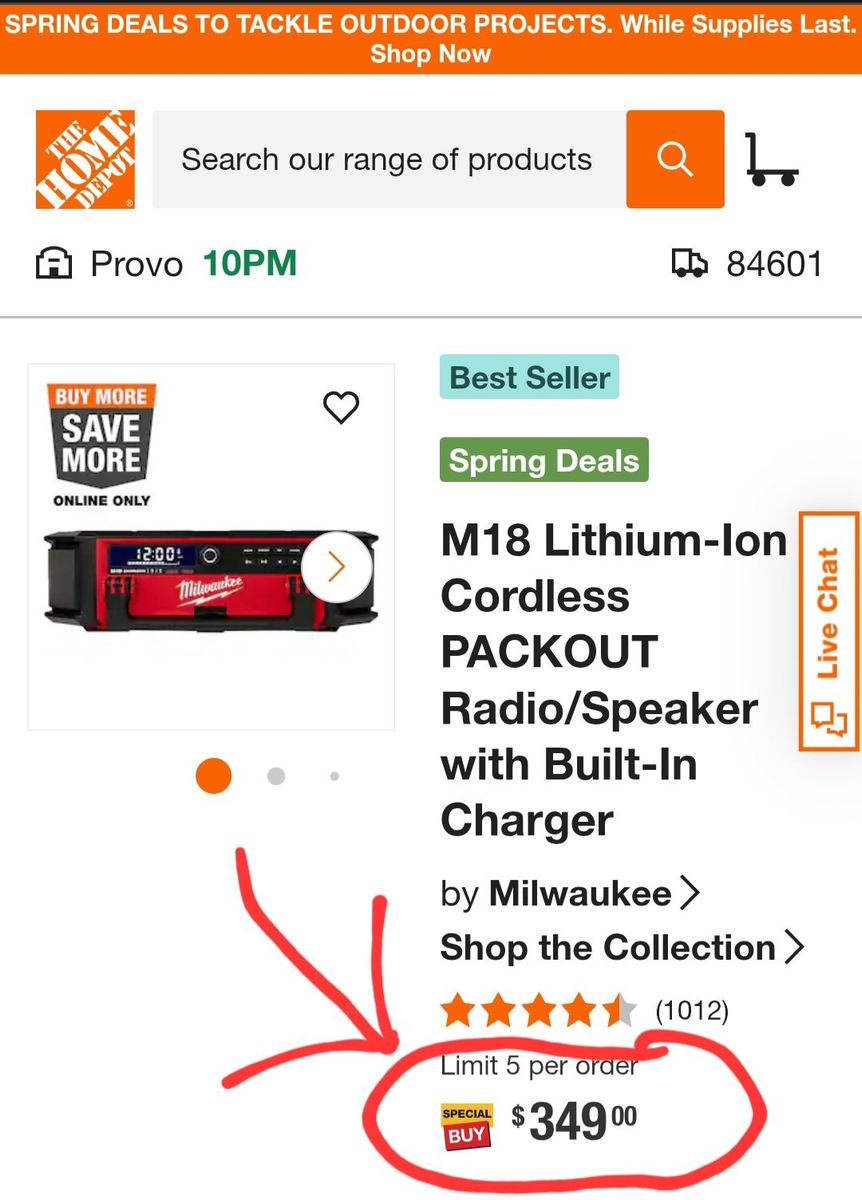862x1200 pixels.
Task: View the 1012 customer reviews
Action: click(x=691, y=1011)
